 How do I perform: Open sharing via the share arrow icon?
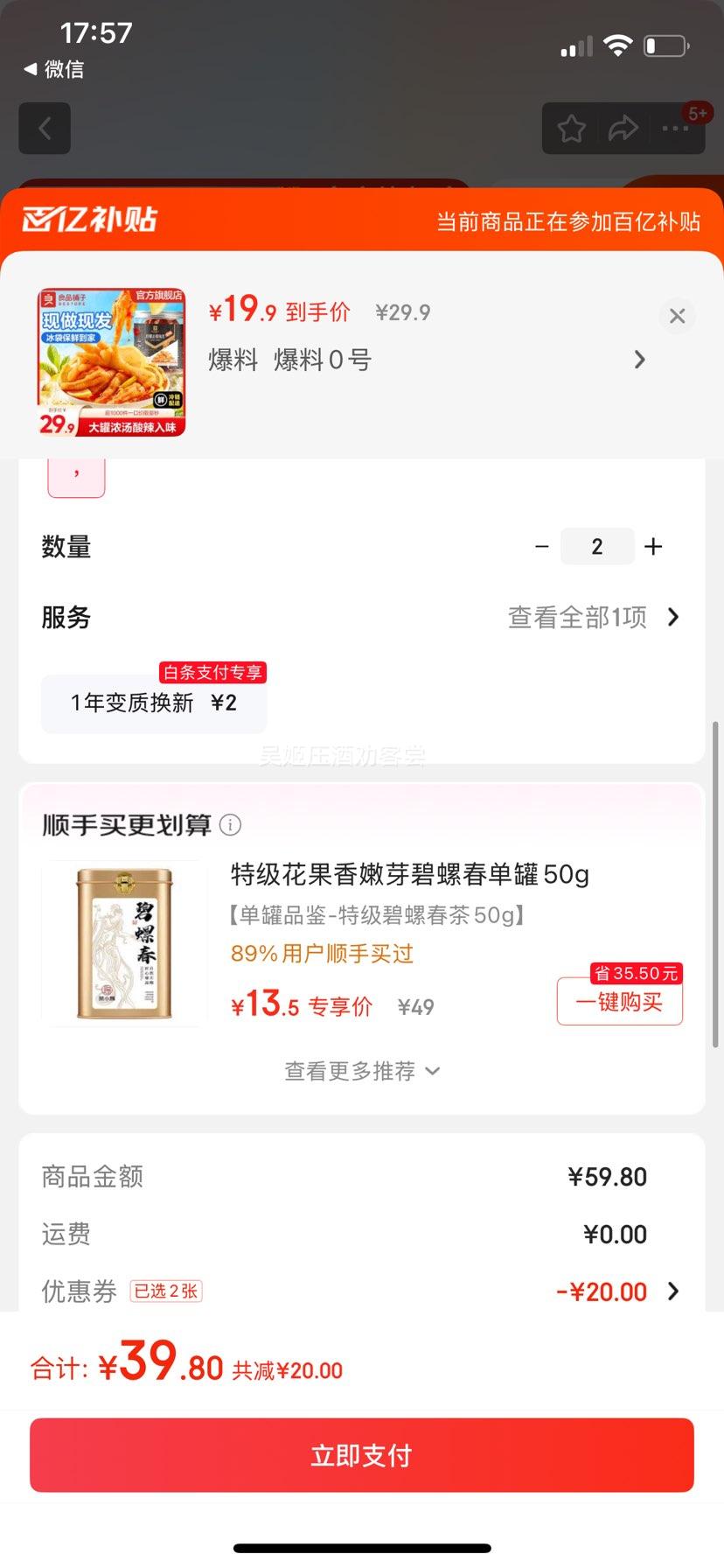623,128
